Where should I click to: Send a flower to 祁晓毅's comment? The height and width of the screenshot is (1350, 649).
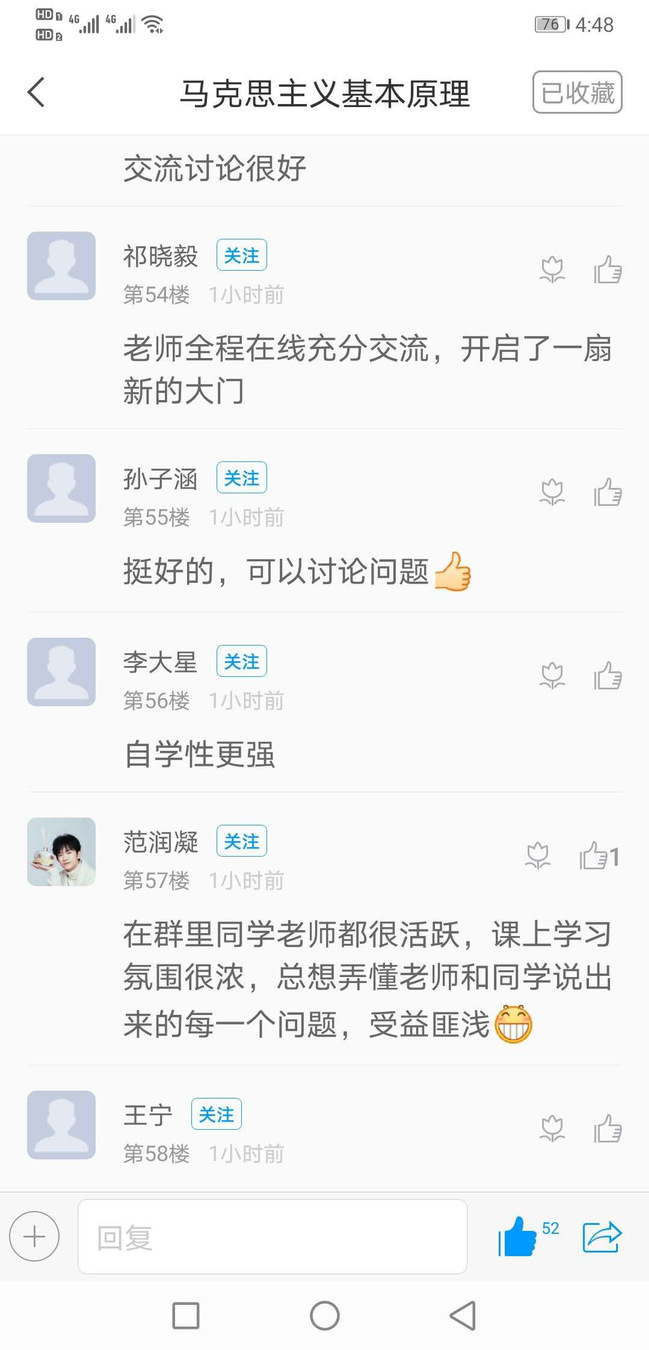tap(552, 270)
